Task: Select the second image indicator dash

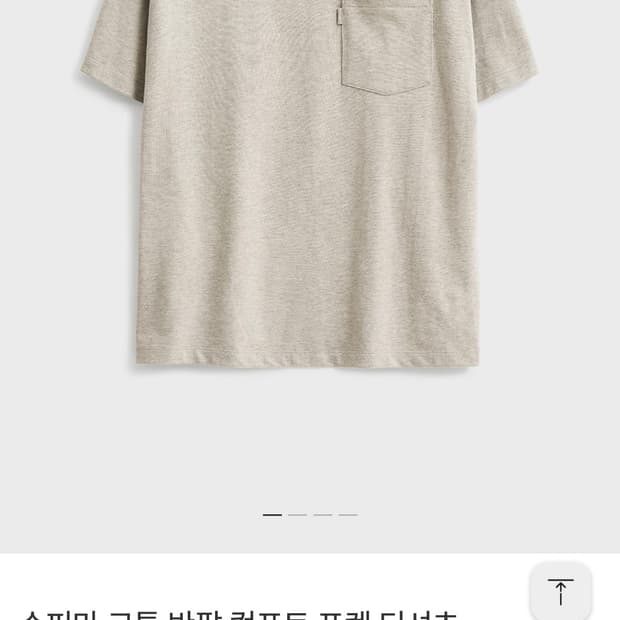Action: coord(297,515)
